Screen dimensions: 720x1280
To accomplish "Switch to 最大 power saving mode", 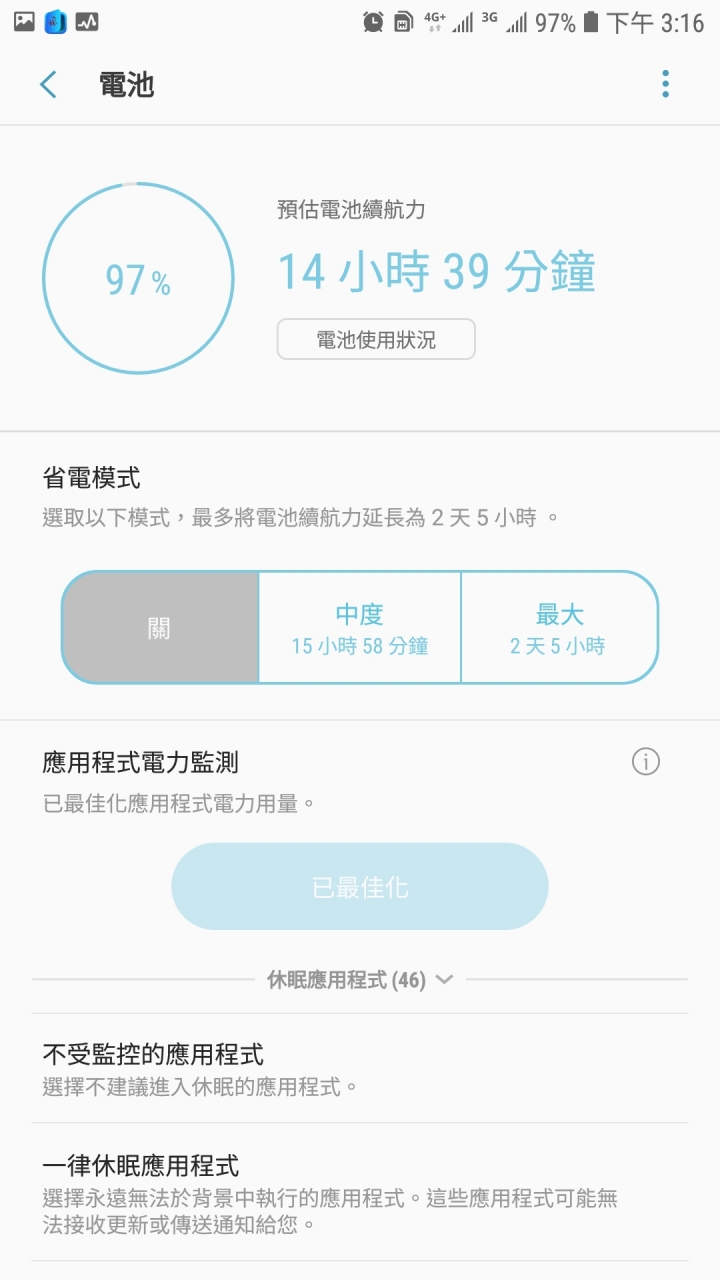I will pyautogui.click(x=558, y=628).
